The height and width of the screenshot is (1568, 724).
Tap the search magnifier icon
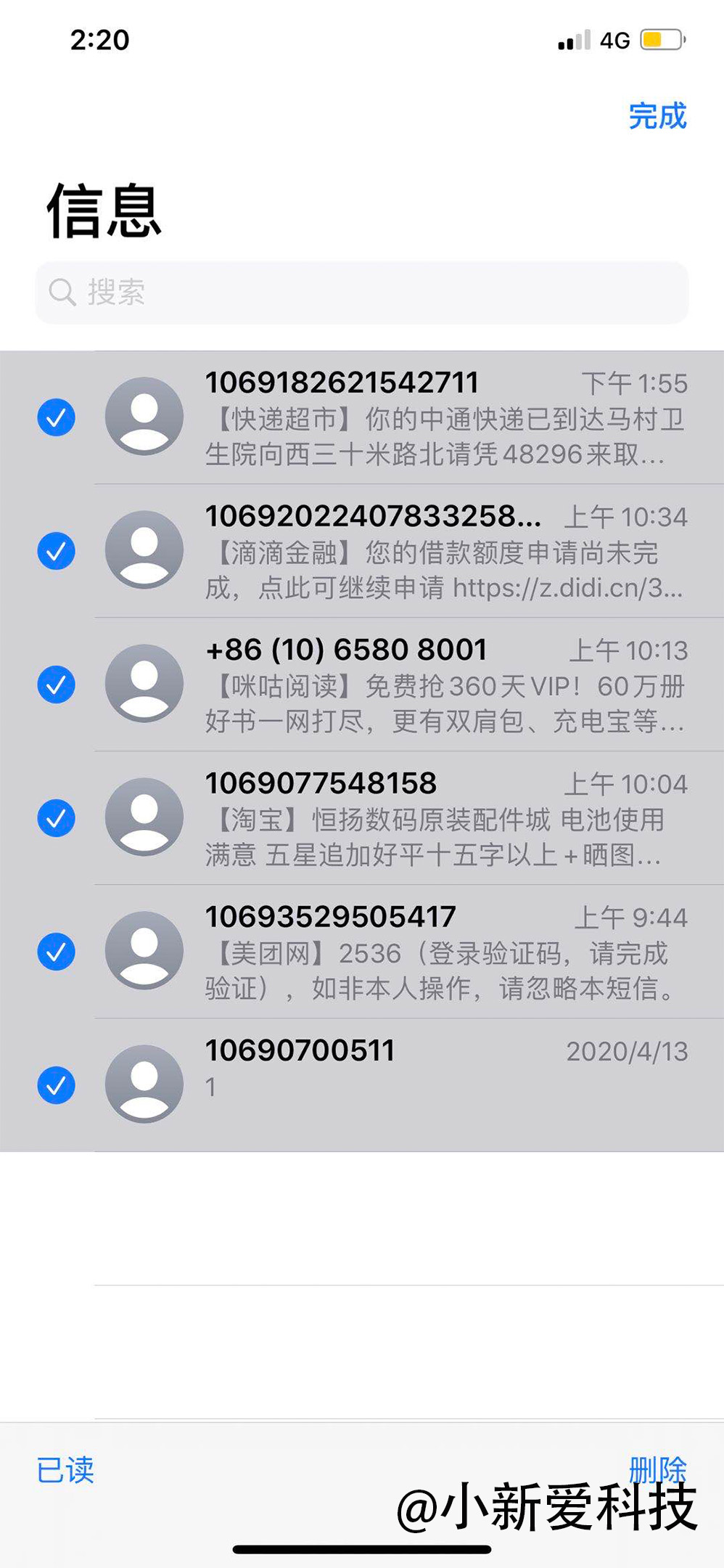click(x=64, y=292)
